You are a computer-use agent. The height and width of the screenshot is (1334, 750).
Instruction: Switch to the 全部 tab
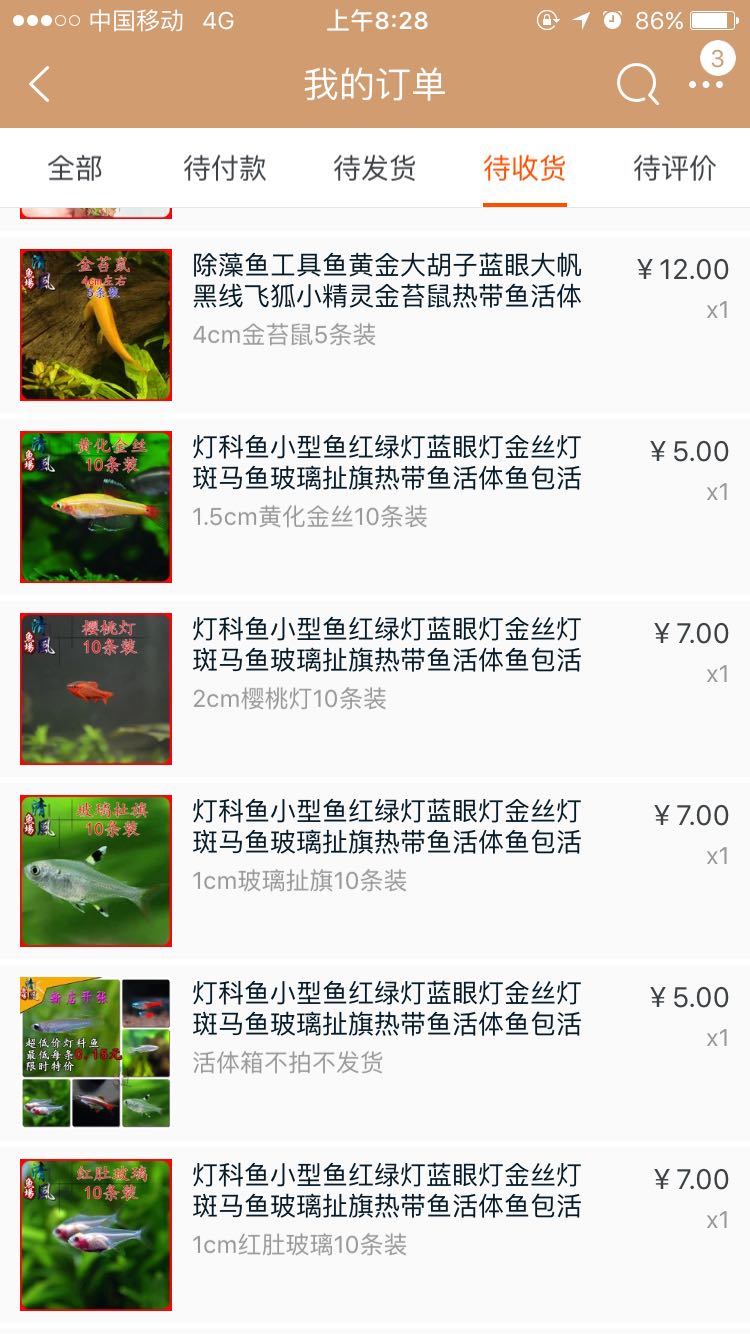coord(75,168)
